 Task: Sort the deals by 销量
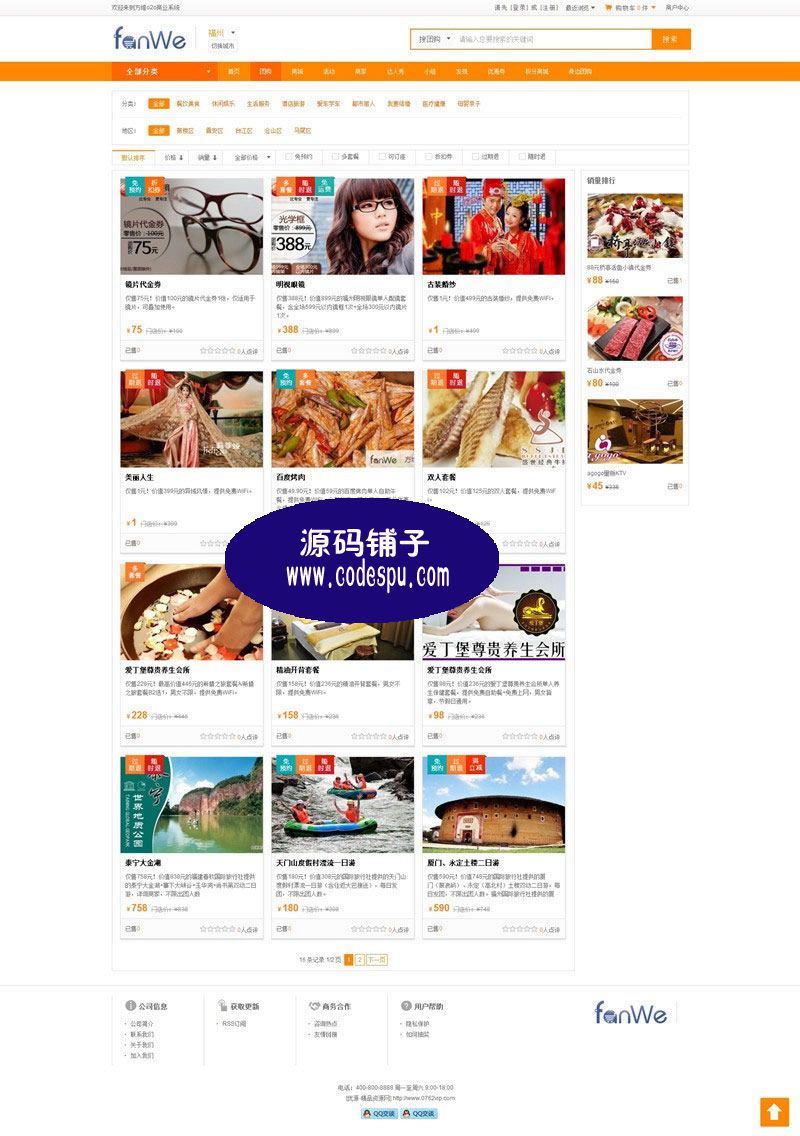pyautogui.click(x=206, y=157)
